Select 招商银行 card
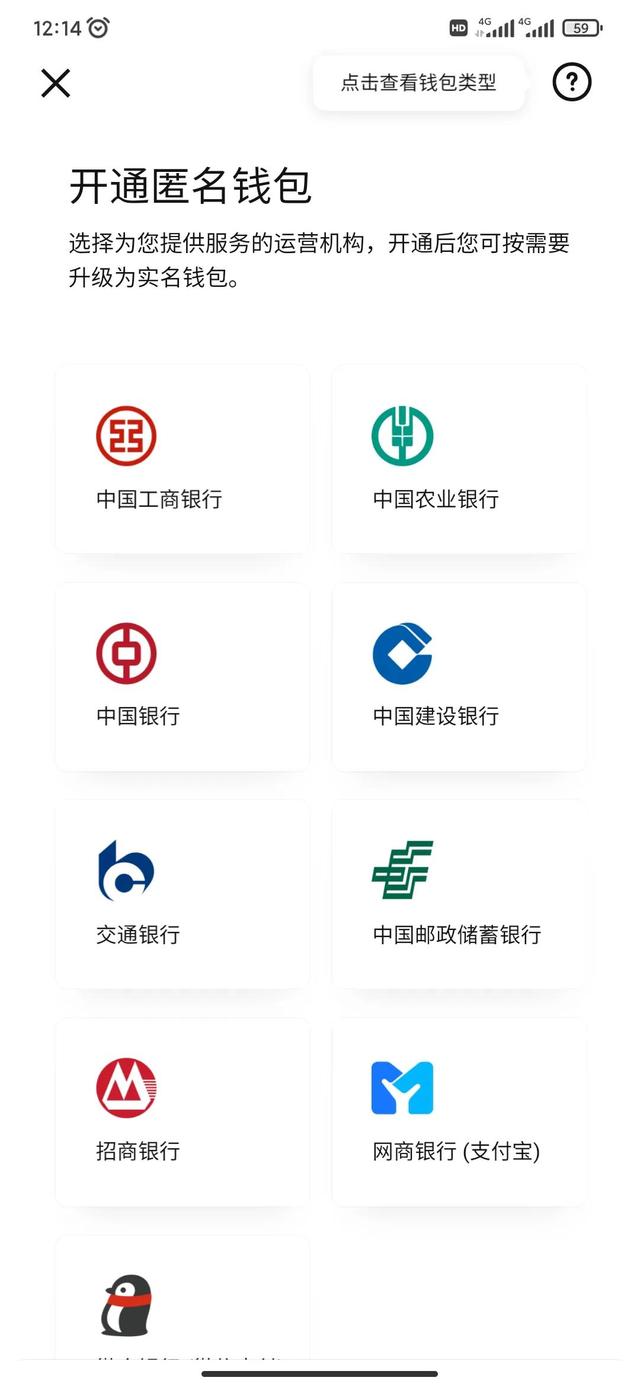The height and width of the screenshot is (1387, 640). point(182,1113)
